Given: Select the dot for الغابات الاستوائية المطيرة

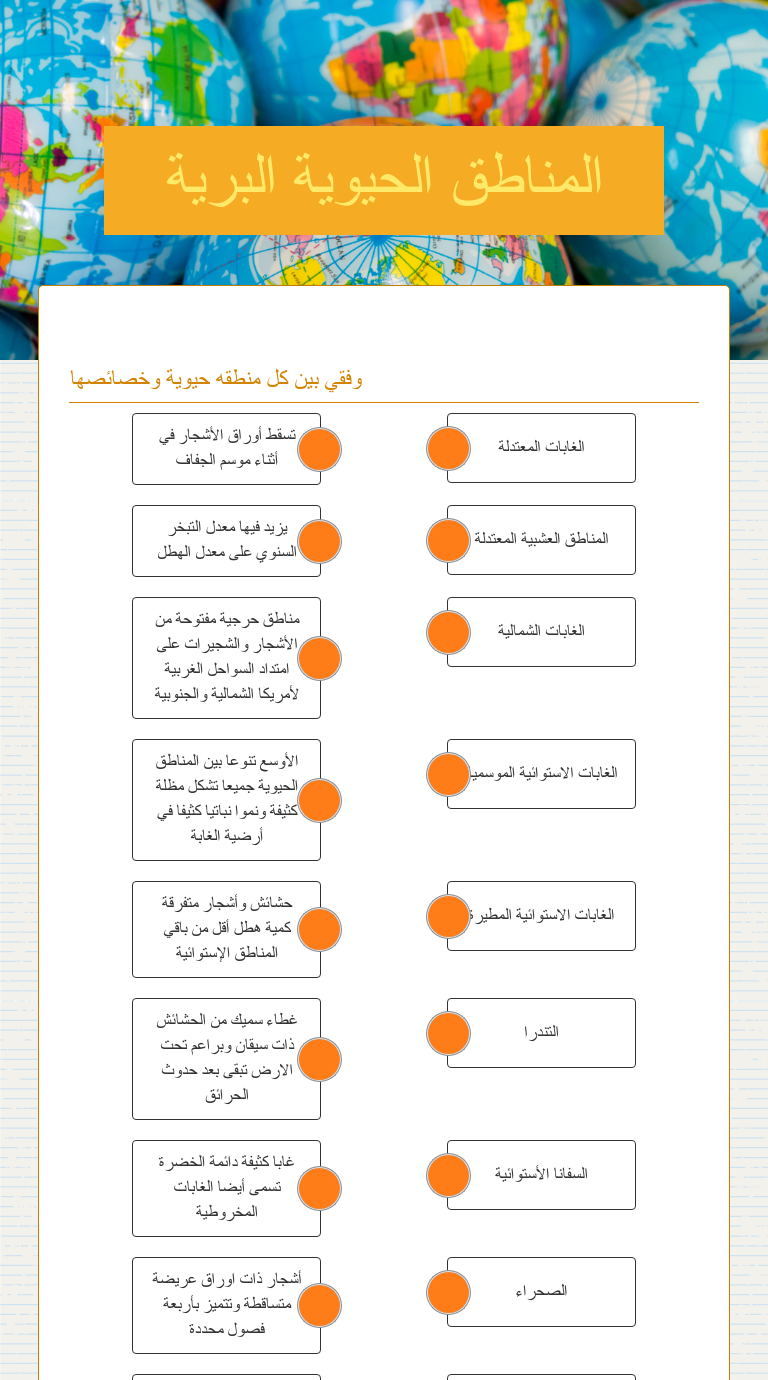Looking at the screenshot, I should pyautogui.click(x=449, y=916).
